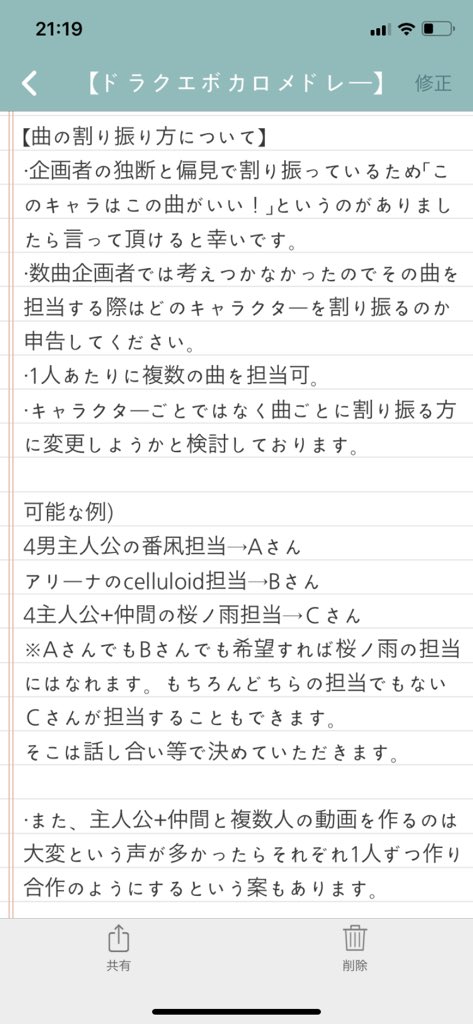Share this note with the 共有 button
The height and width of the screenshot is (1024, 473).
click(x=118, y=948)
